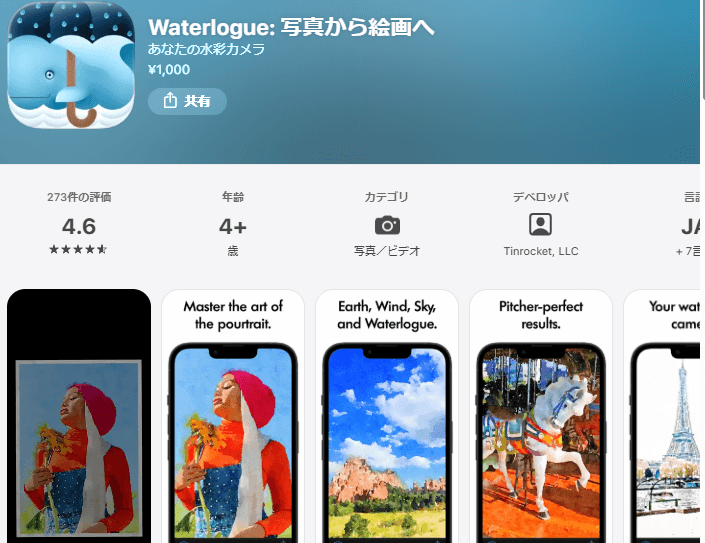705x543 pixels.
Task: View the first screenshot with black background
Action: pos(79,416)
